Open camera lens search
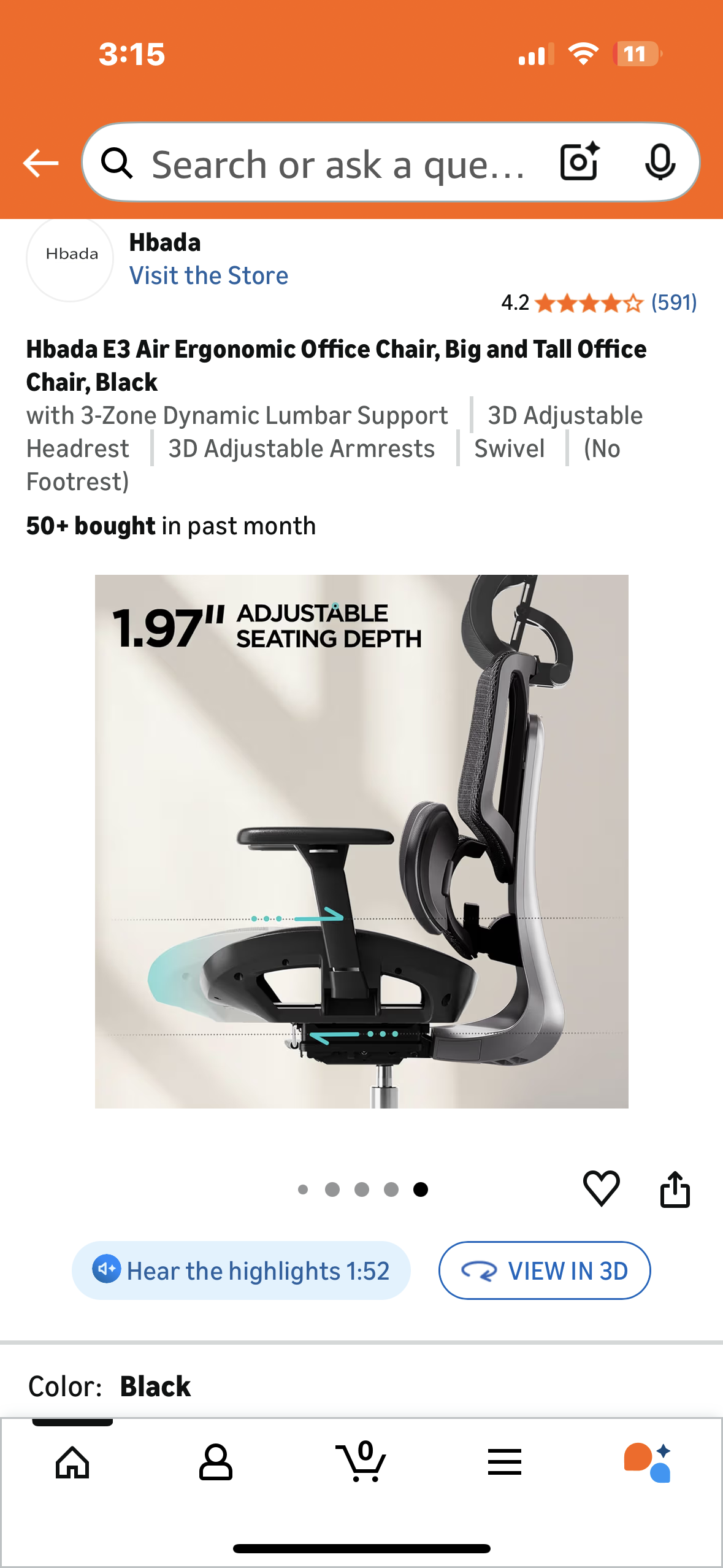The width and height of the screenshot is (723, 1568). (579, 162)
